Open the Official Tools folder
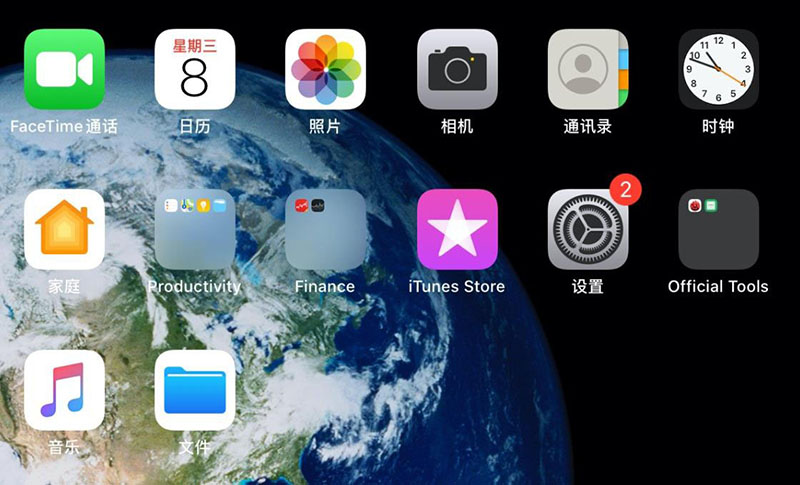The width and height of the screenshot is (800, 485). click(718, 229)
